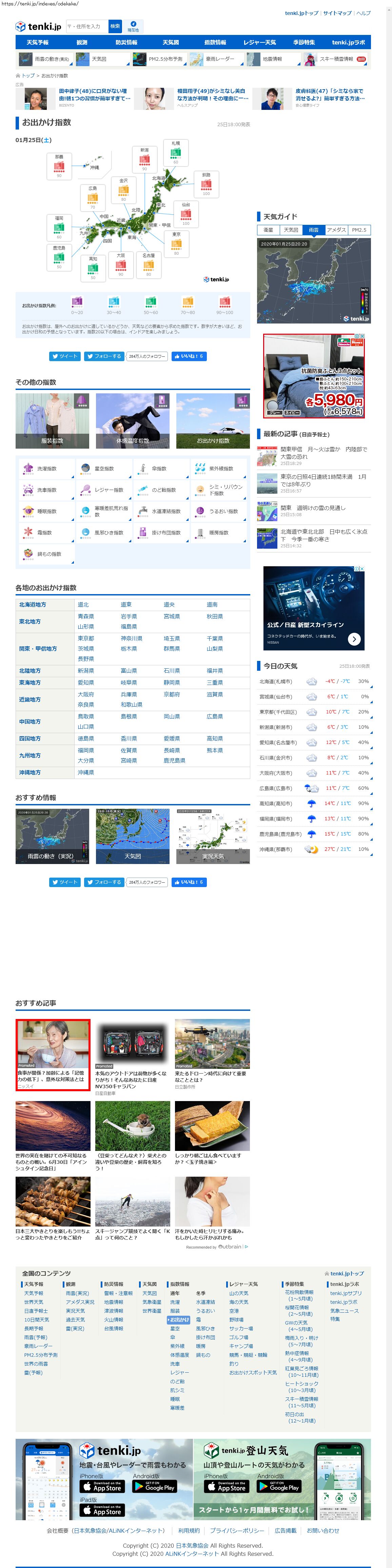Tap the ツイート share button
The image size is (392, 1568).
click(64, 356)
